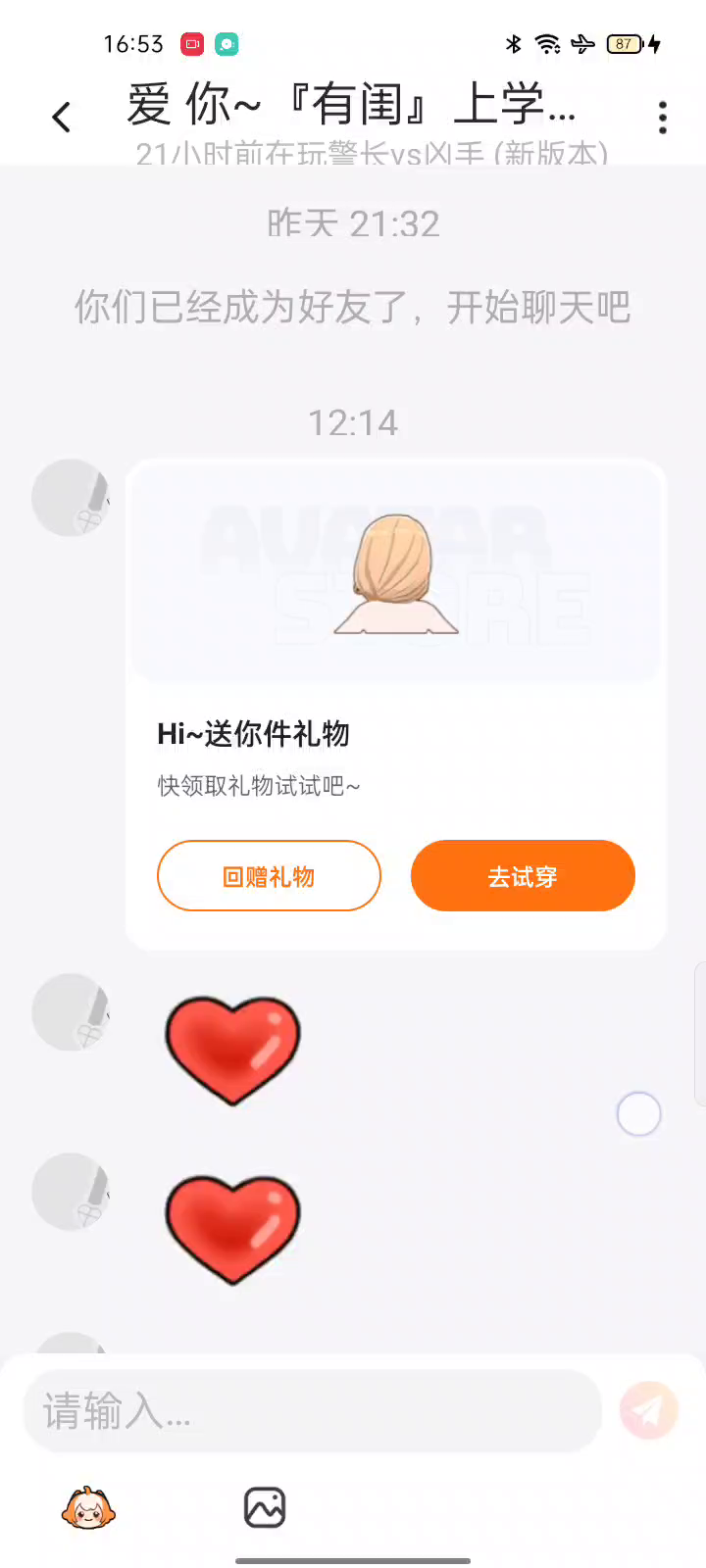This screenshot has height=1568, width=706.
Task: Tap the 去试穿 button
Action: point(523,875)
